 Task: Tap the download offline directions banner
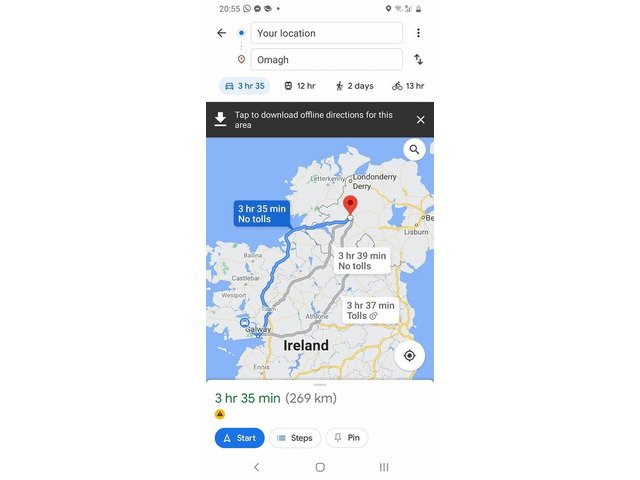[310, 120]
